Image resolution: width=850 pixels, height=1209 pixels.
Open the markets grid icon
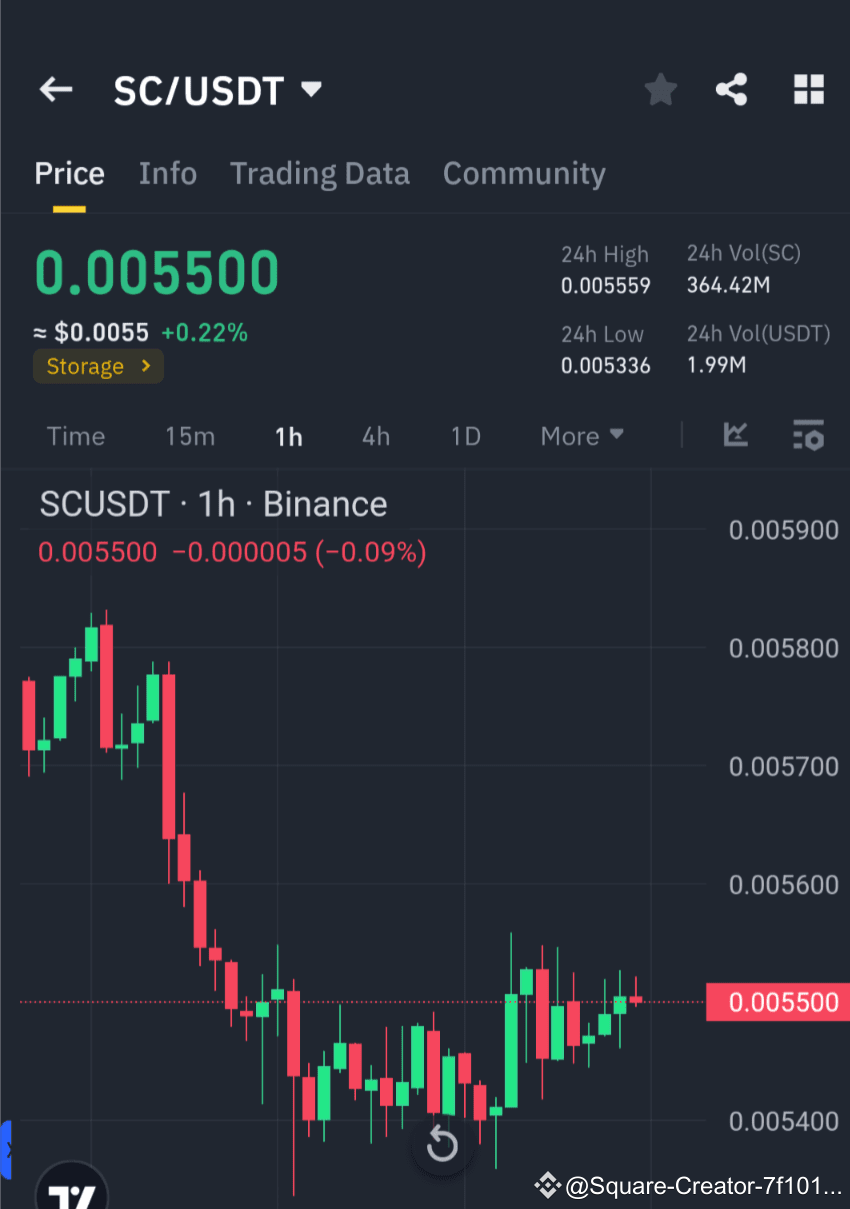tap(808, 89)
